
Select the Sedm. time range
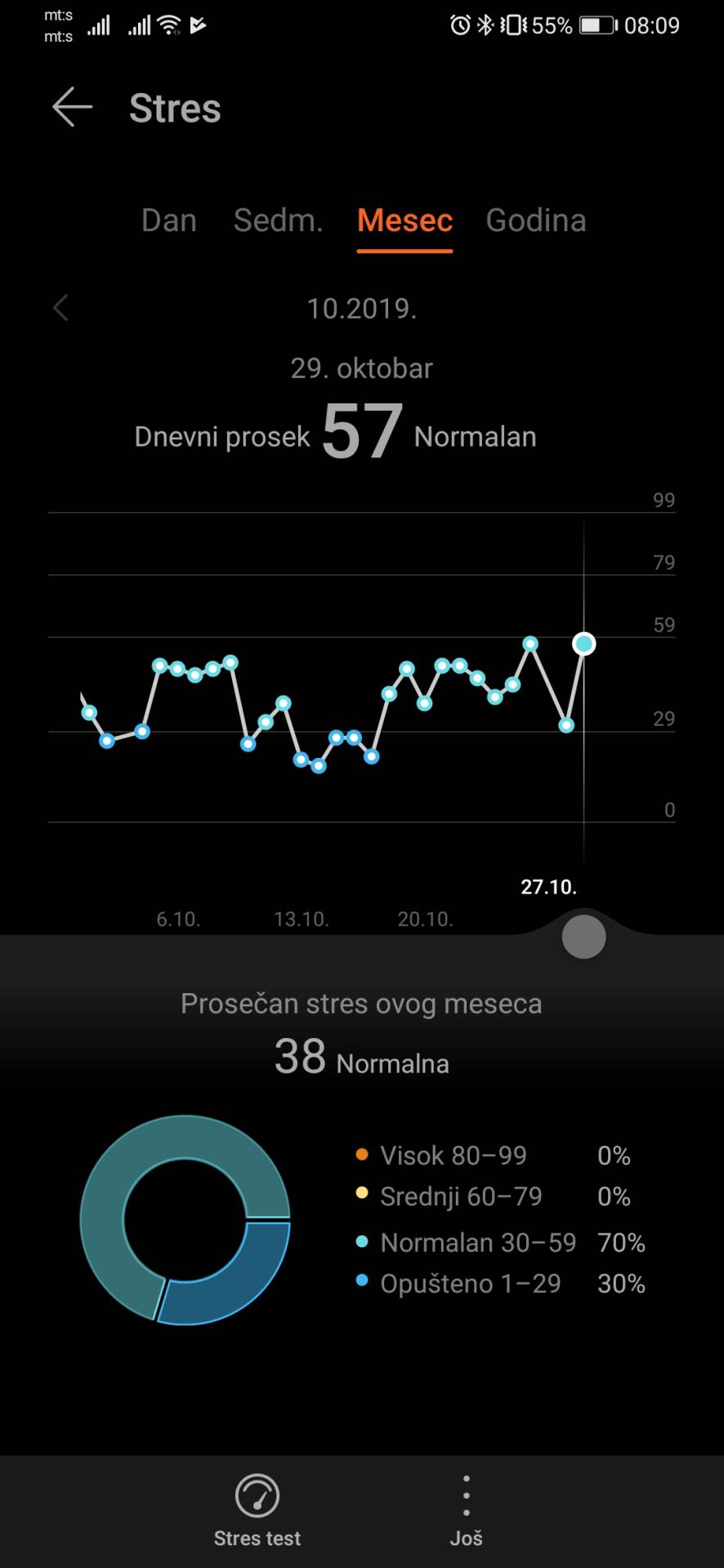pos(278,220)
